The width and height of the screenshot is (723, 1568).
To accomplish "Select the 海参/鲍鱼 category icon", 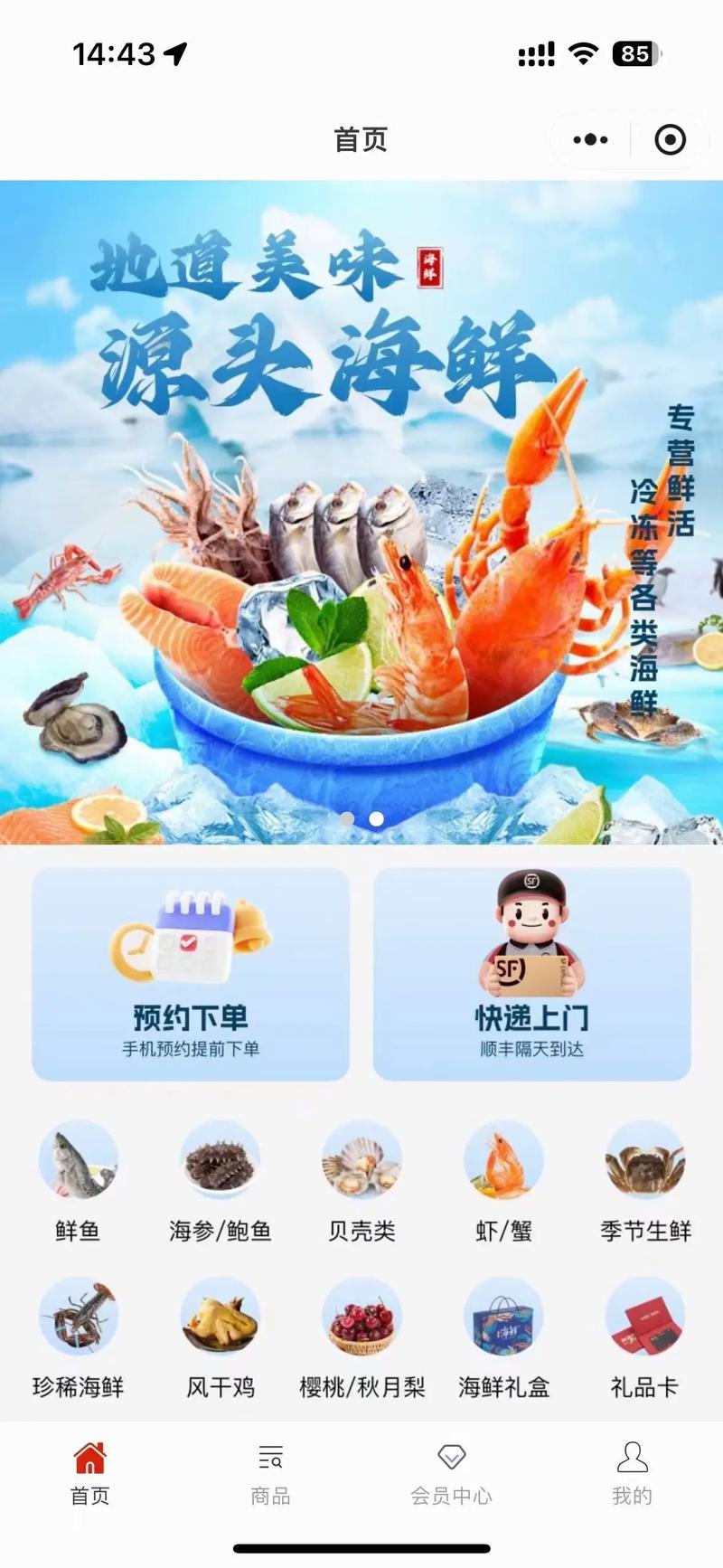I will click(221, 1176).
